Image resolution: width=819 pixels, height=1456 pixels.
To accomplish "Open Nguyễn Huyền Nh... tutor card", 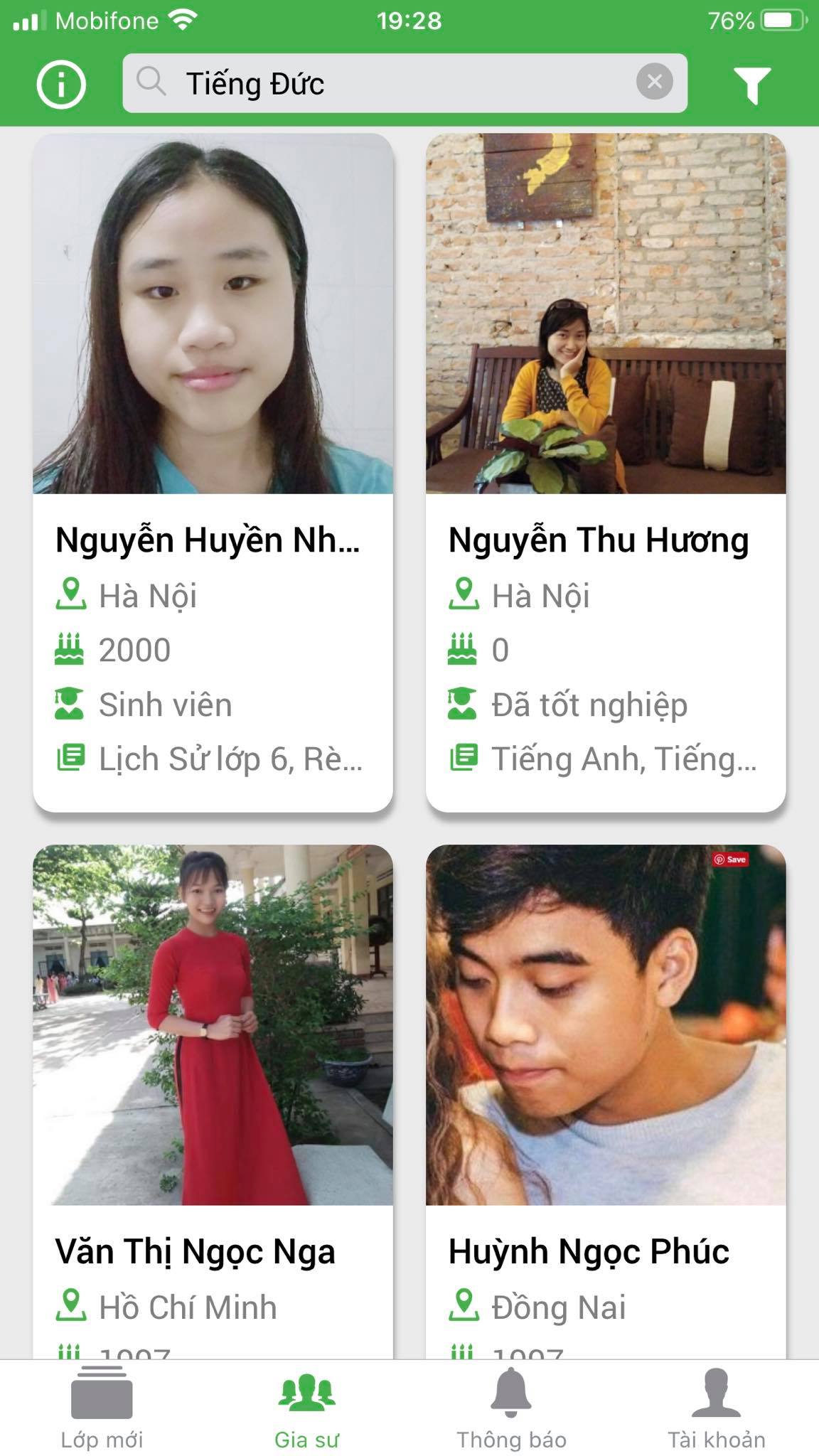I will coord(213,472).
